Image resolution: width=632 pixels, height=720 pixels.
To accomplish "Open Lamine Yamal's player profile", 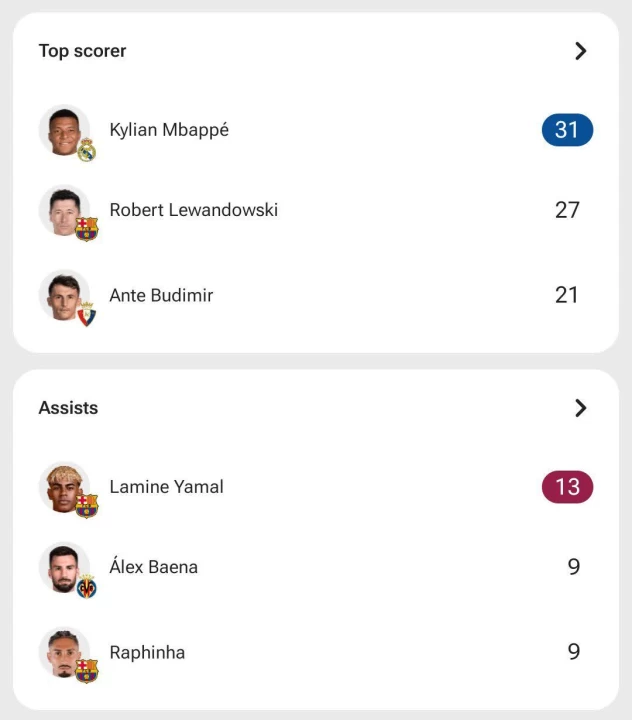I will 166,487.
